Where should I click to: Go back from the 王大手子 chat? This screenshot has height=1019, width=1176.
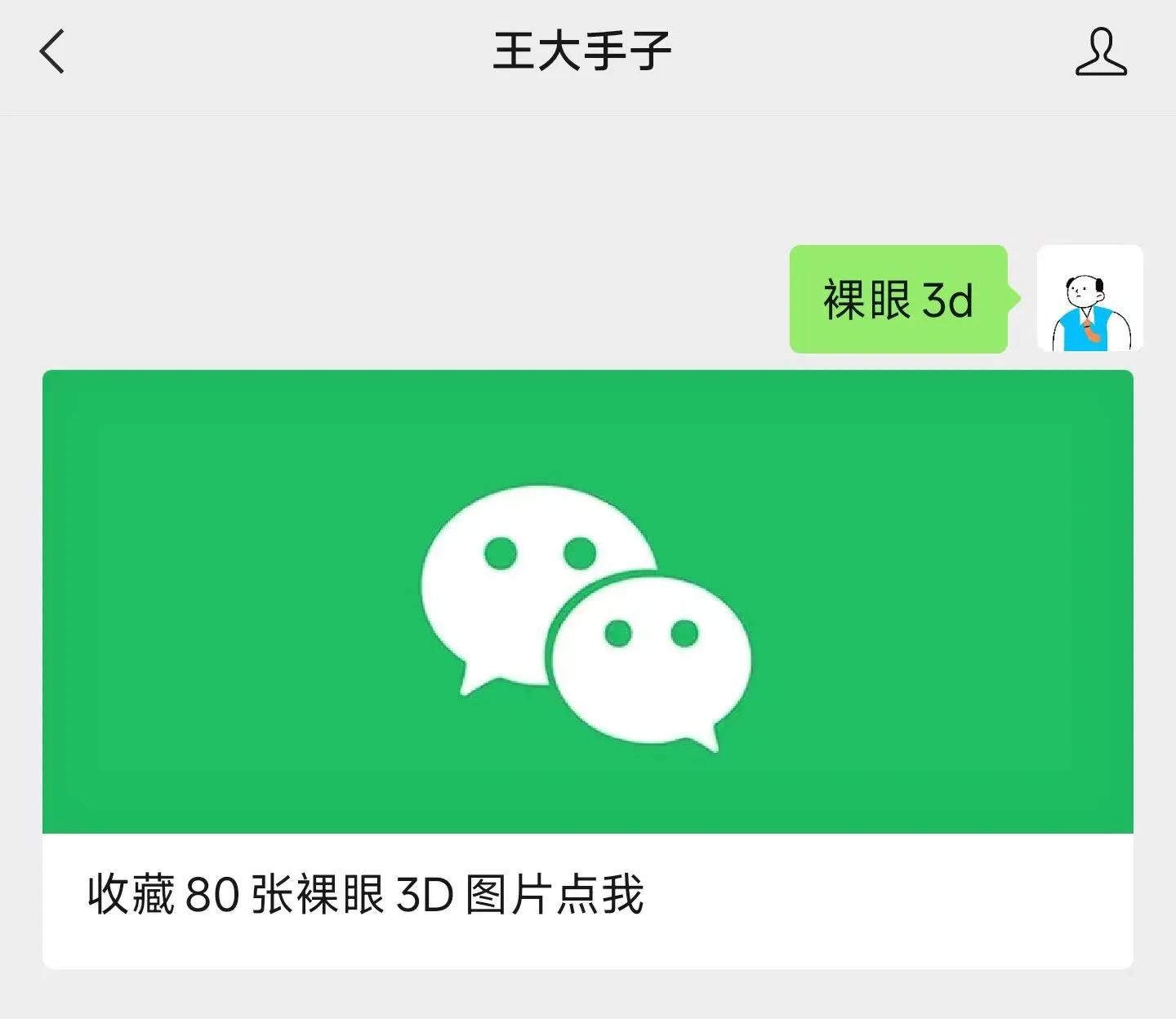(52, 52)
